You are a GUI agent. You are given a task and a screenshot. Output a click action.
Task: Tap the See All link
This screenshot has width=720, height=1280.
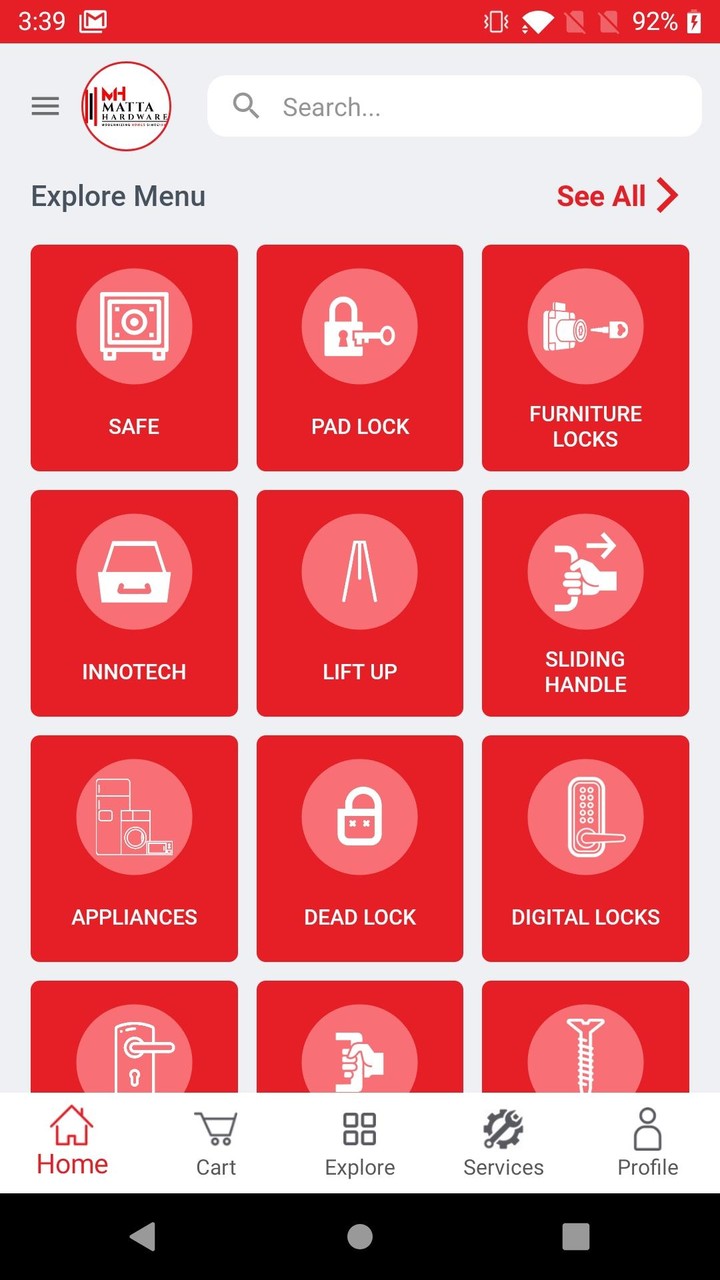(618, 196)
